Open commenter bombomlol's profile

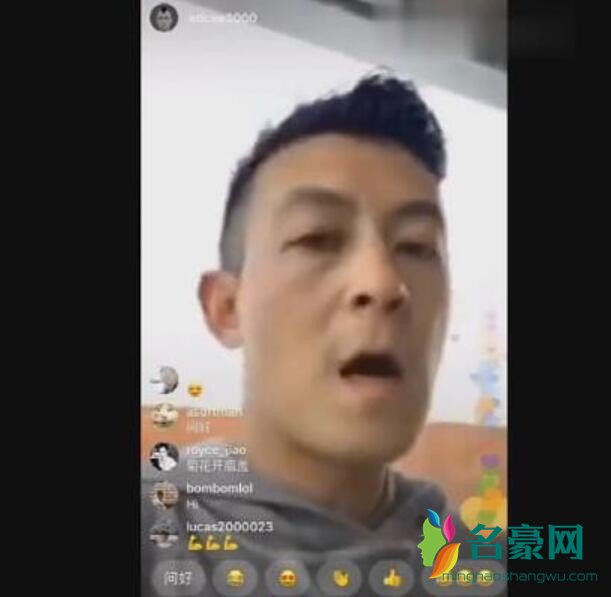coord(164,495)
